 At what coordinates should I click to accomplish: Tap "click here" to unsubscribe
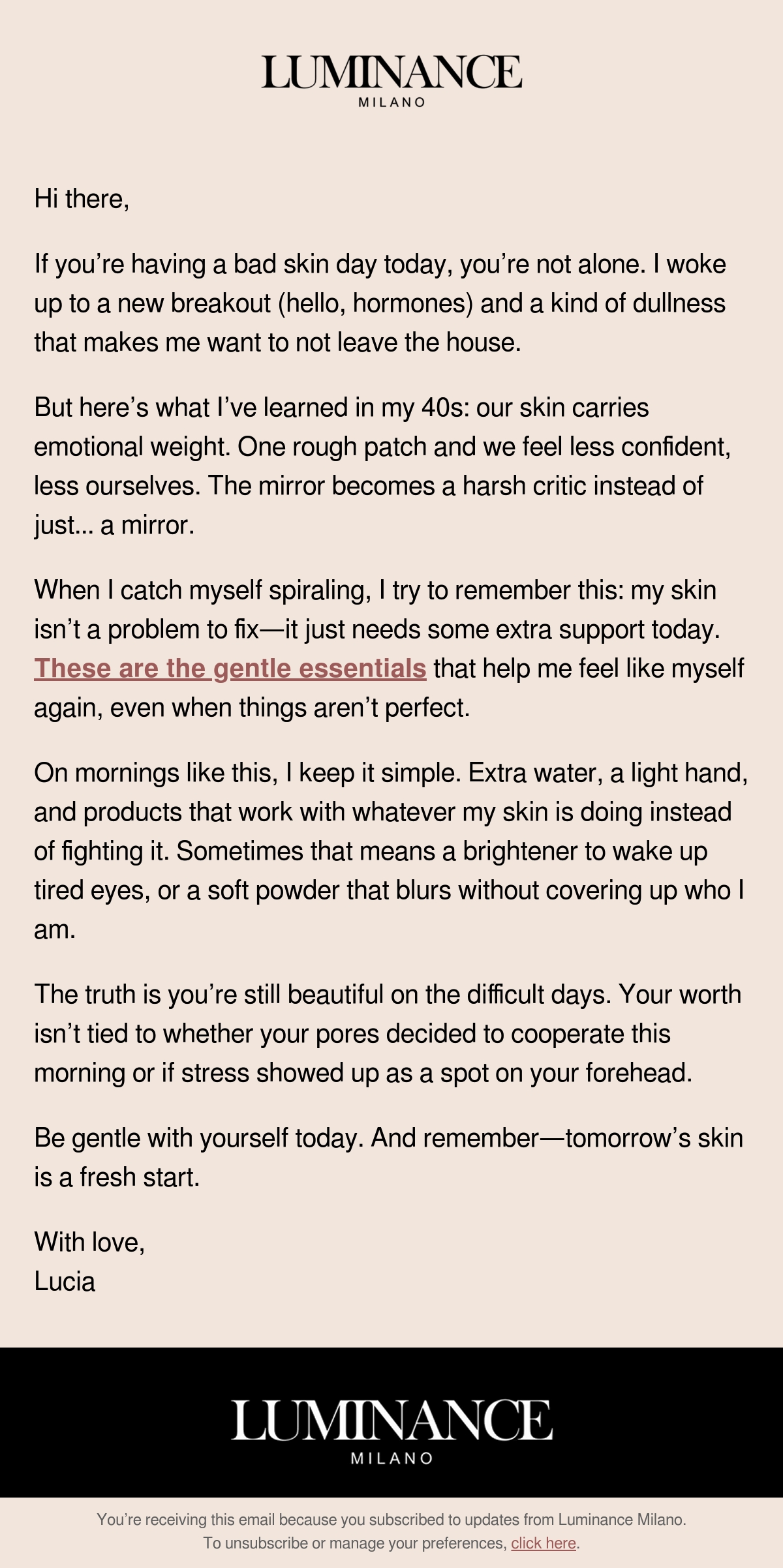(x=544, y=1543)
